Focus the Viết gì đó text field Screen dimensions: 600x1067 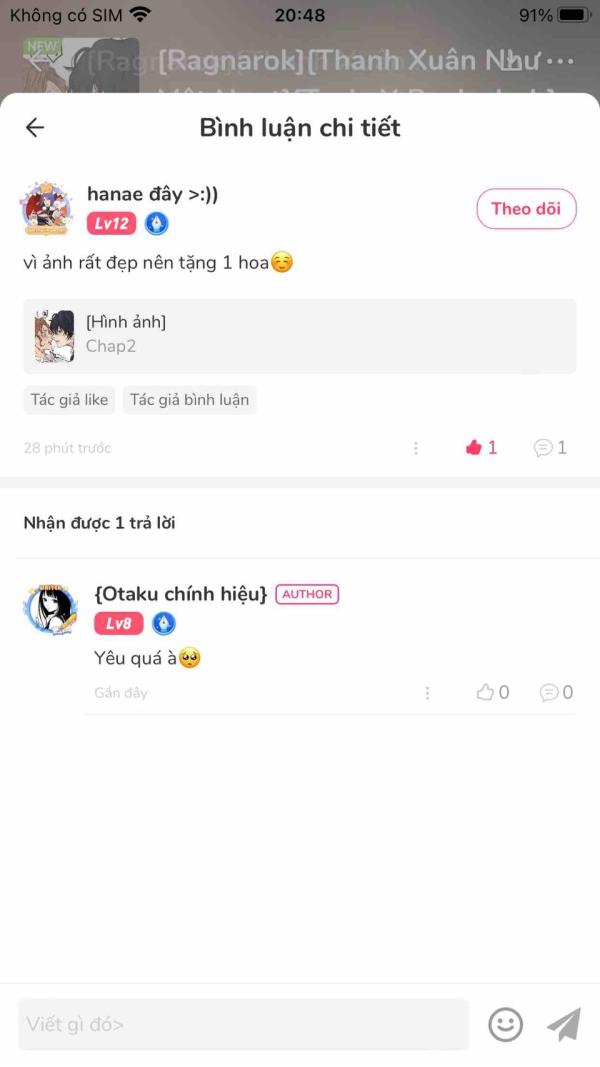click(244, 1024)
